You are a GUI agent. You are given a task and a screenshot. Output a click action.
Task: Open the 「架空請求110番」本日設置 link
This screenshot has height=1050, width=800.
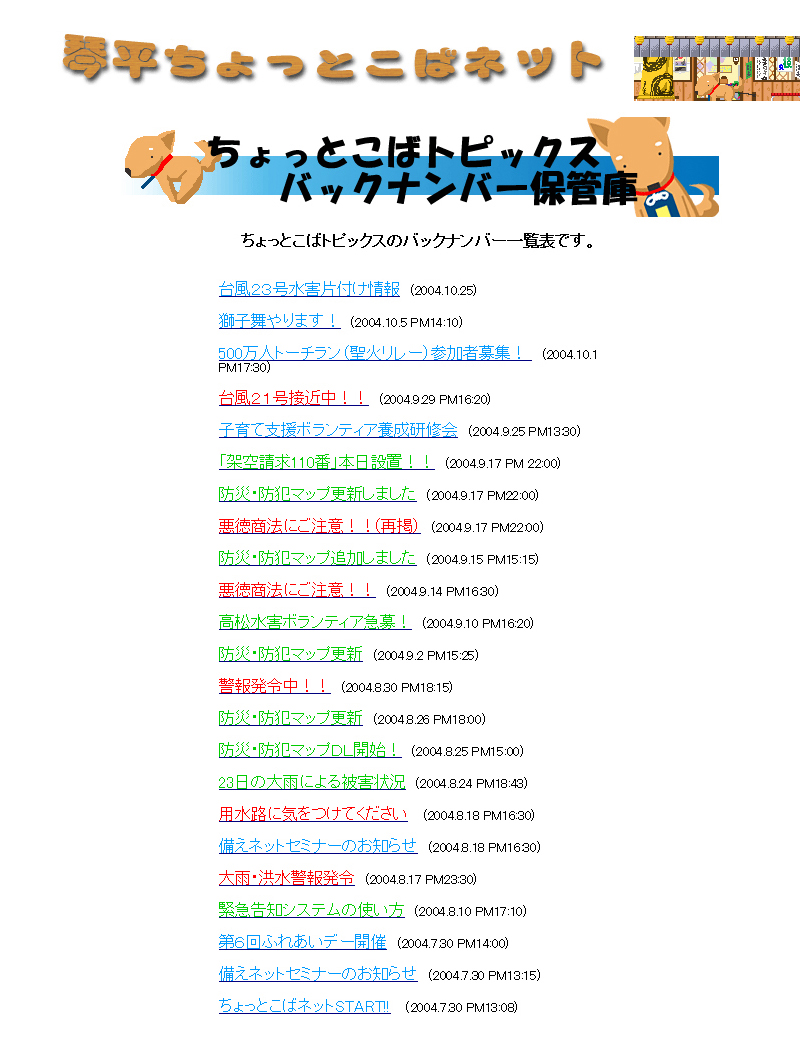(x=326, y=462)
